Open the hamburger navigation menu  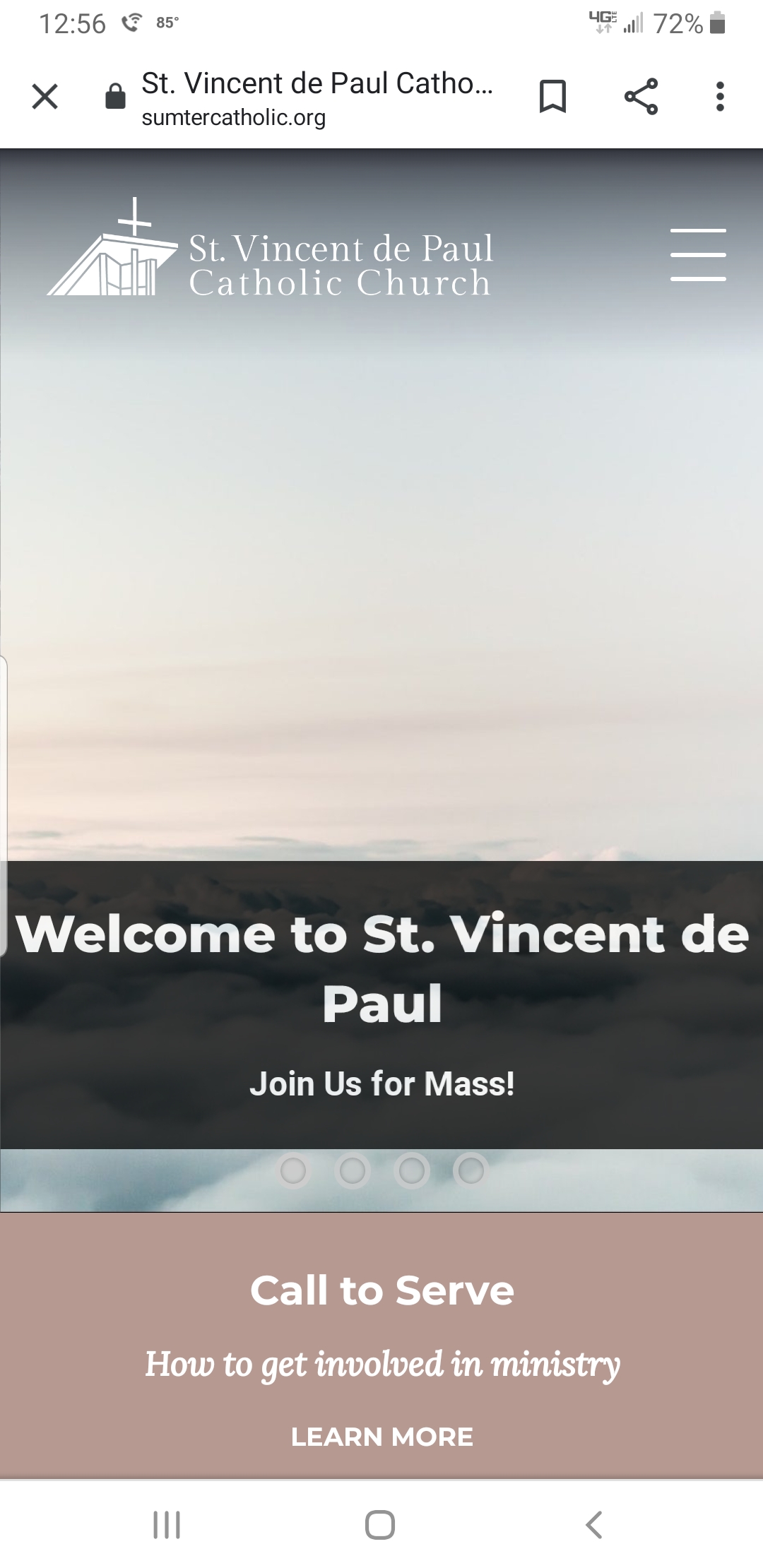[698, 255]
